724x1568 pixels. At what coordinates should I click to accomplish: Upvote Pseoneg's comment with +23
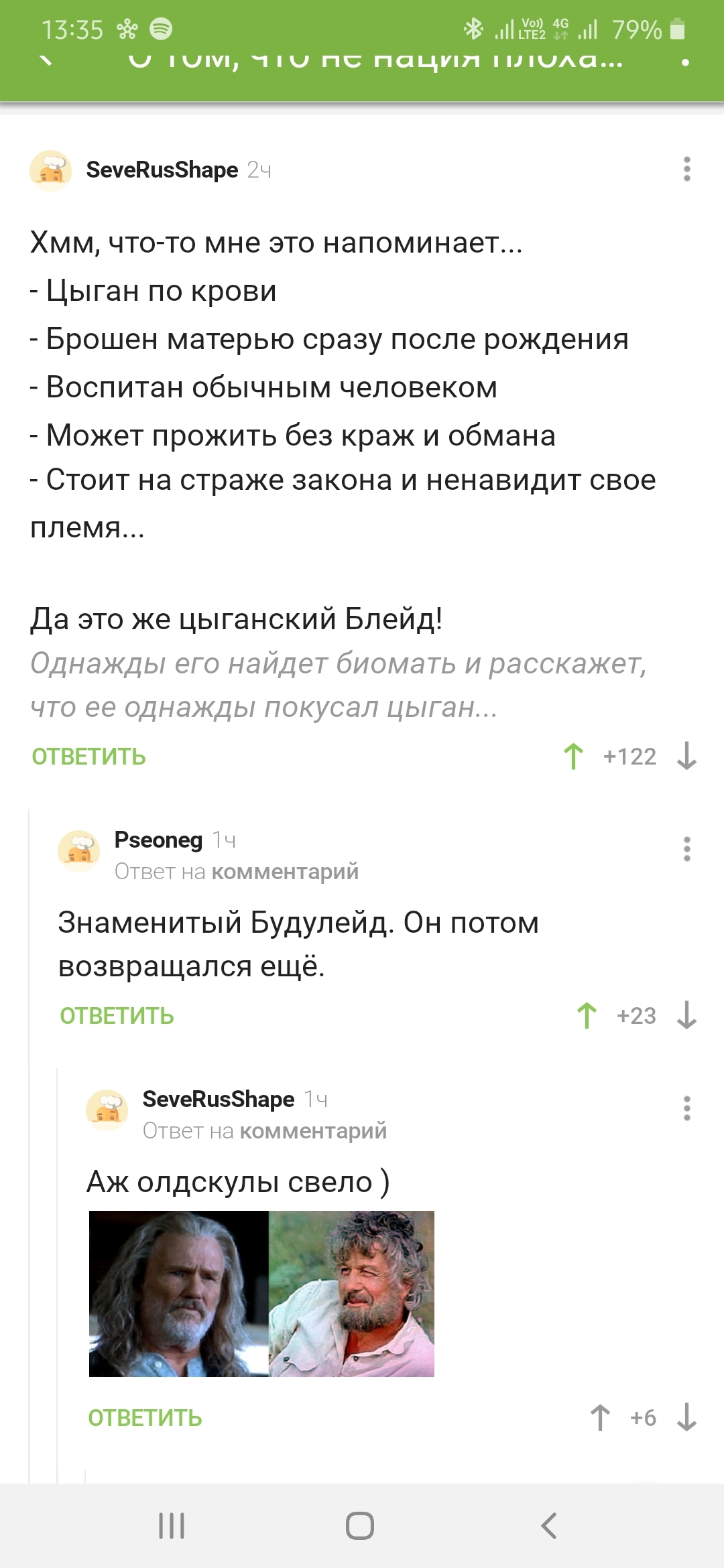[x=587, y=1016]
